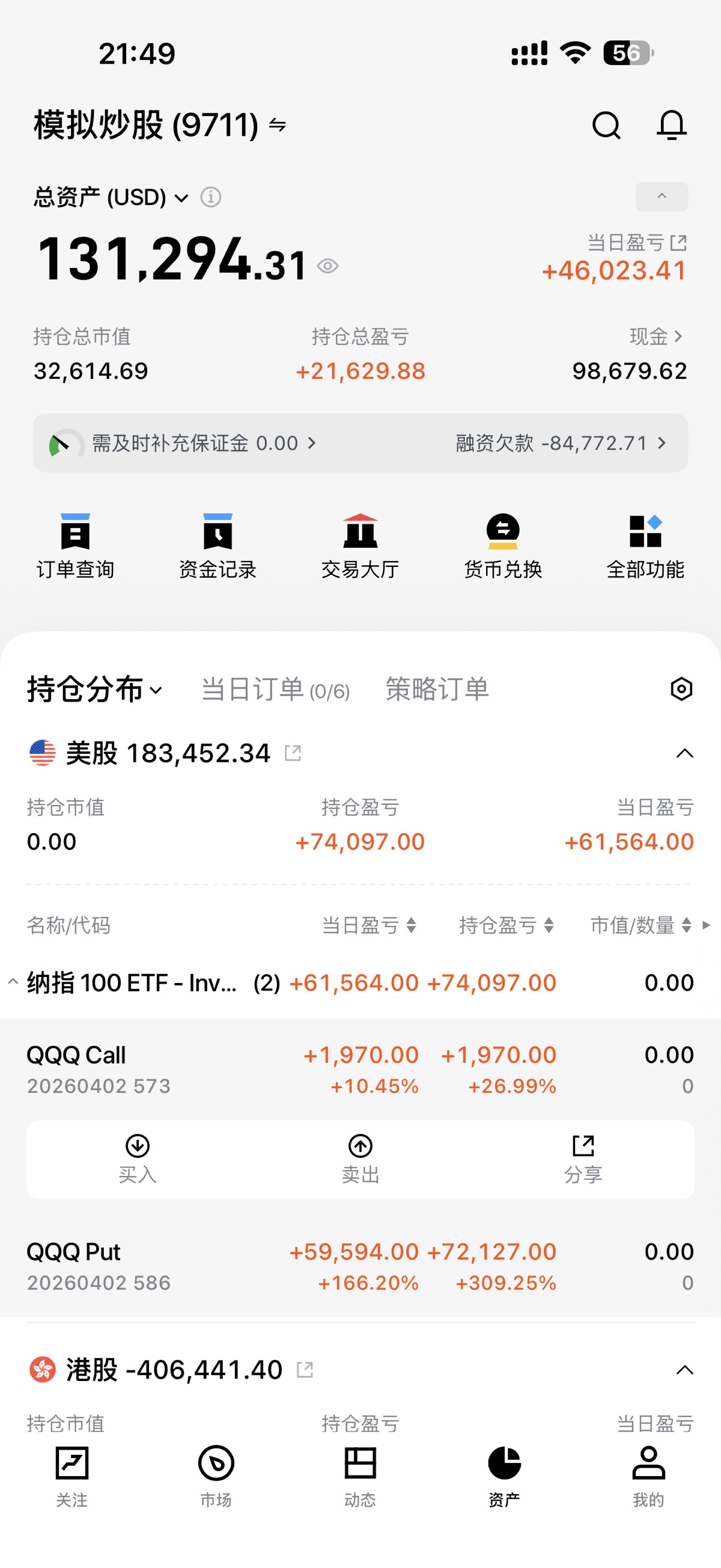
Task: Switch to the 当日订单 tab
Action: (275, 690)
